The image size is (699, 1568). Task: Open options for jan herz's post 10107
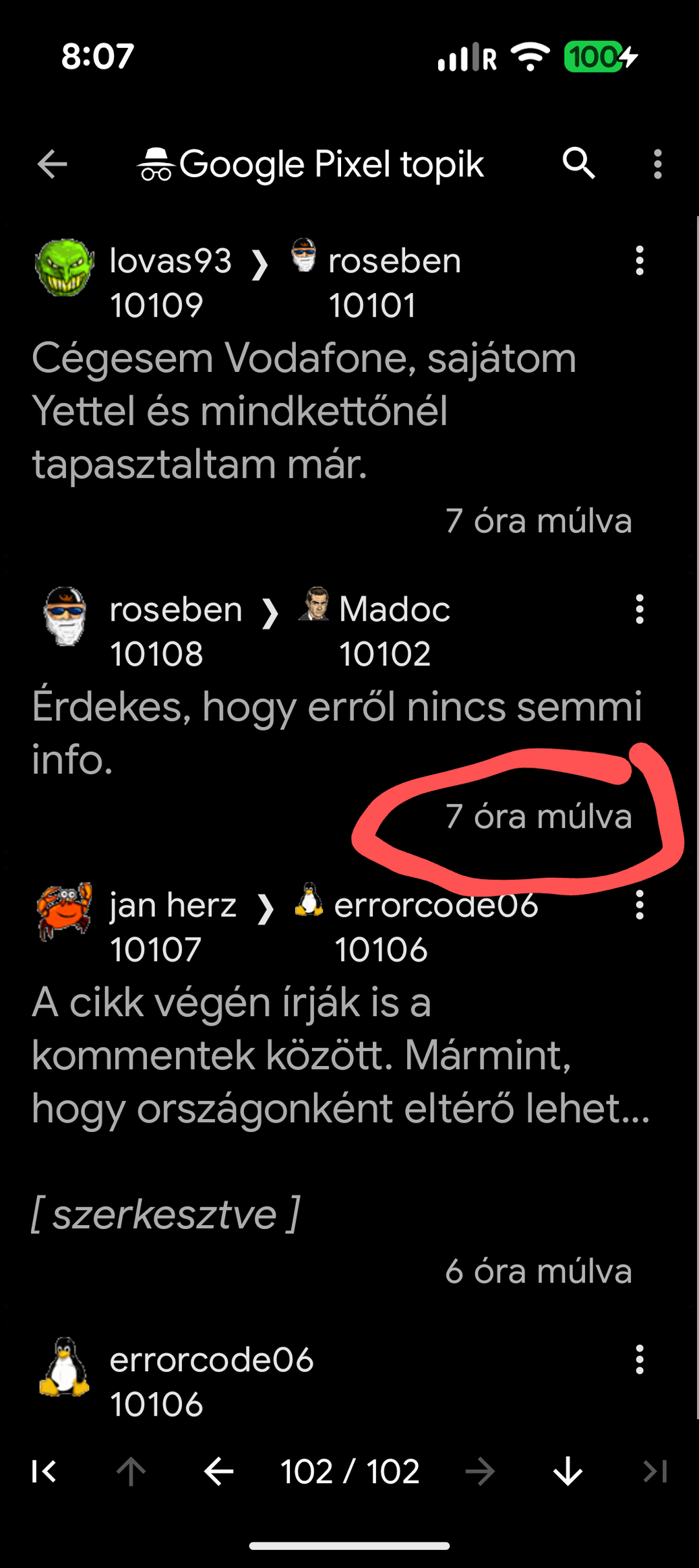639,905
